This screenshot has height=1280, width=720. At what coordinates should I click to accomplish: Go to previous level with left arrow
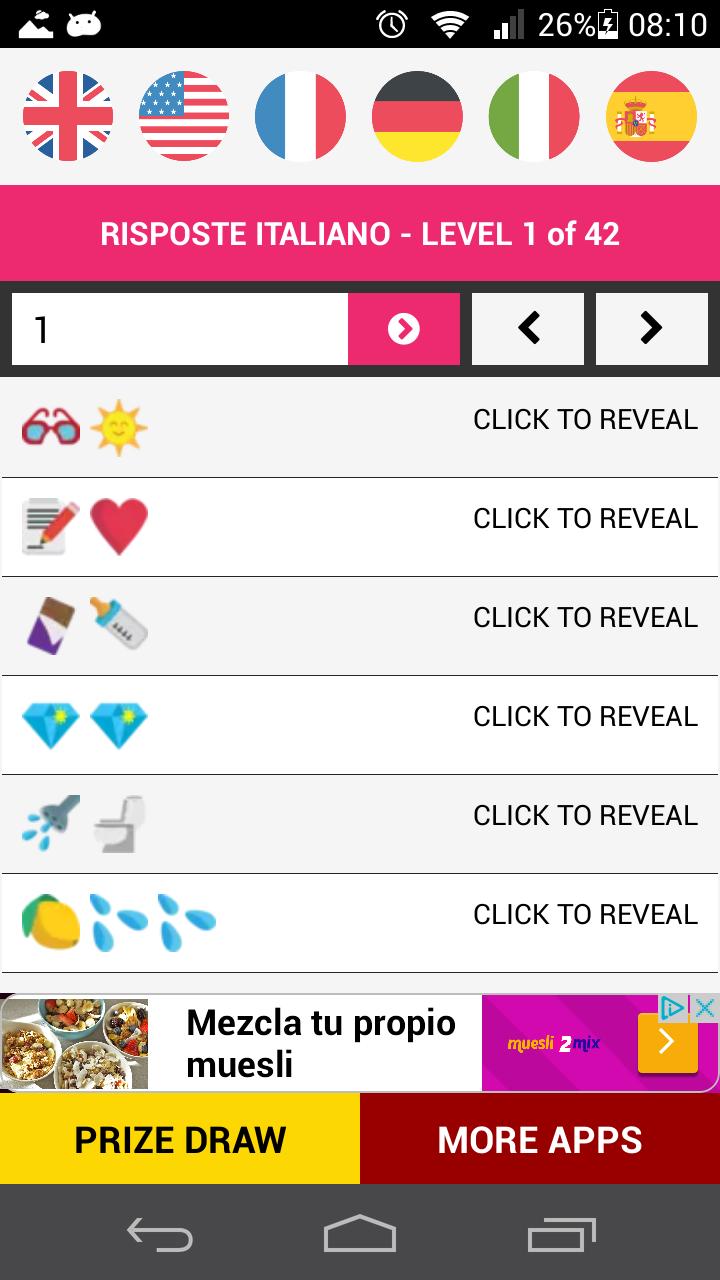(527, 328)
